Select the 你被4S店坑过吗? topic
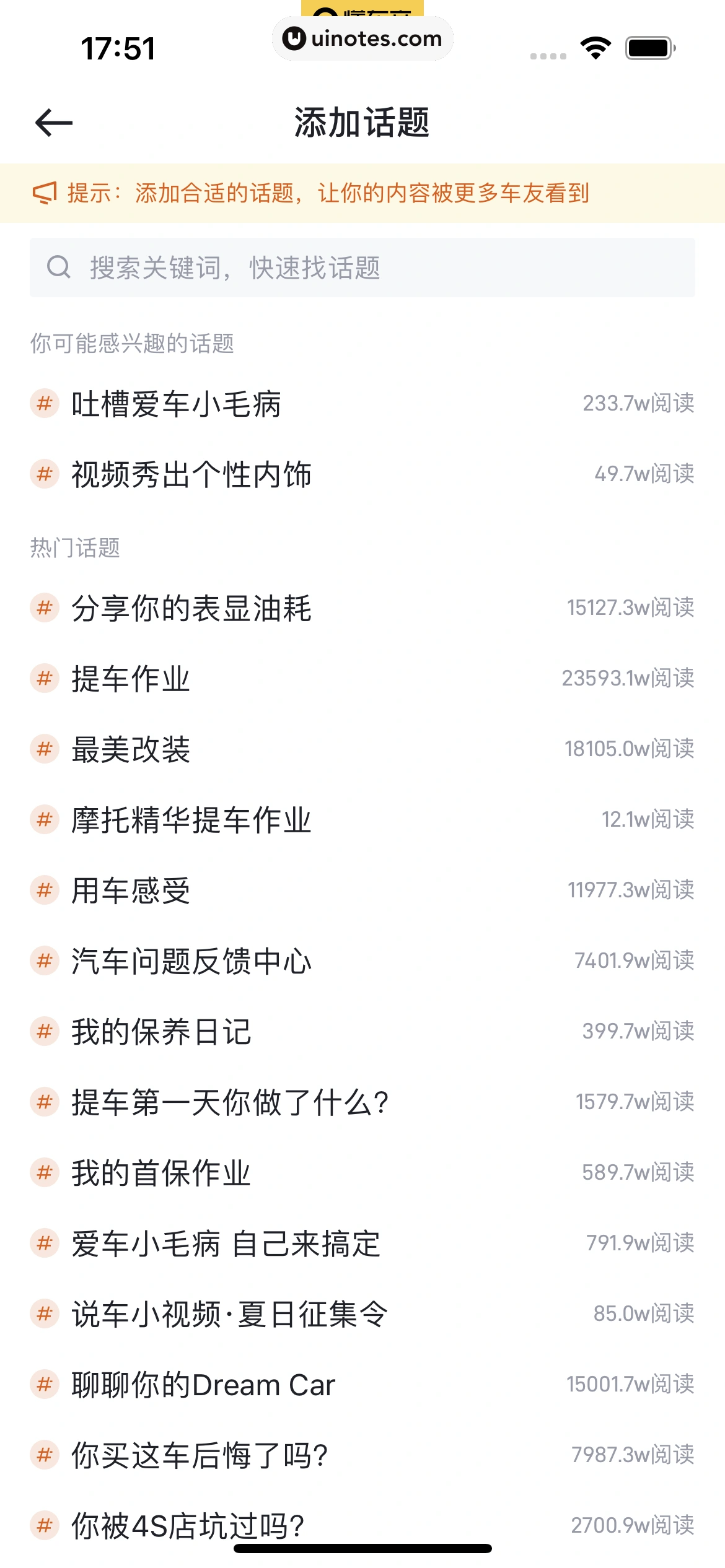The image size is (725, 1568). click(188, 1525)
